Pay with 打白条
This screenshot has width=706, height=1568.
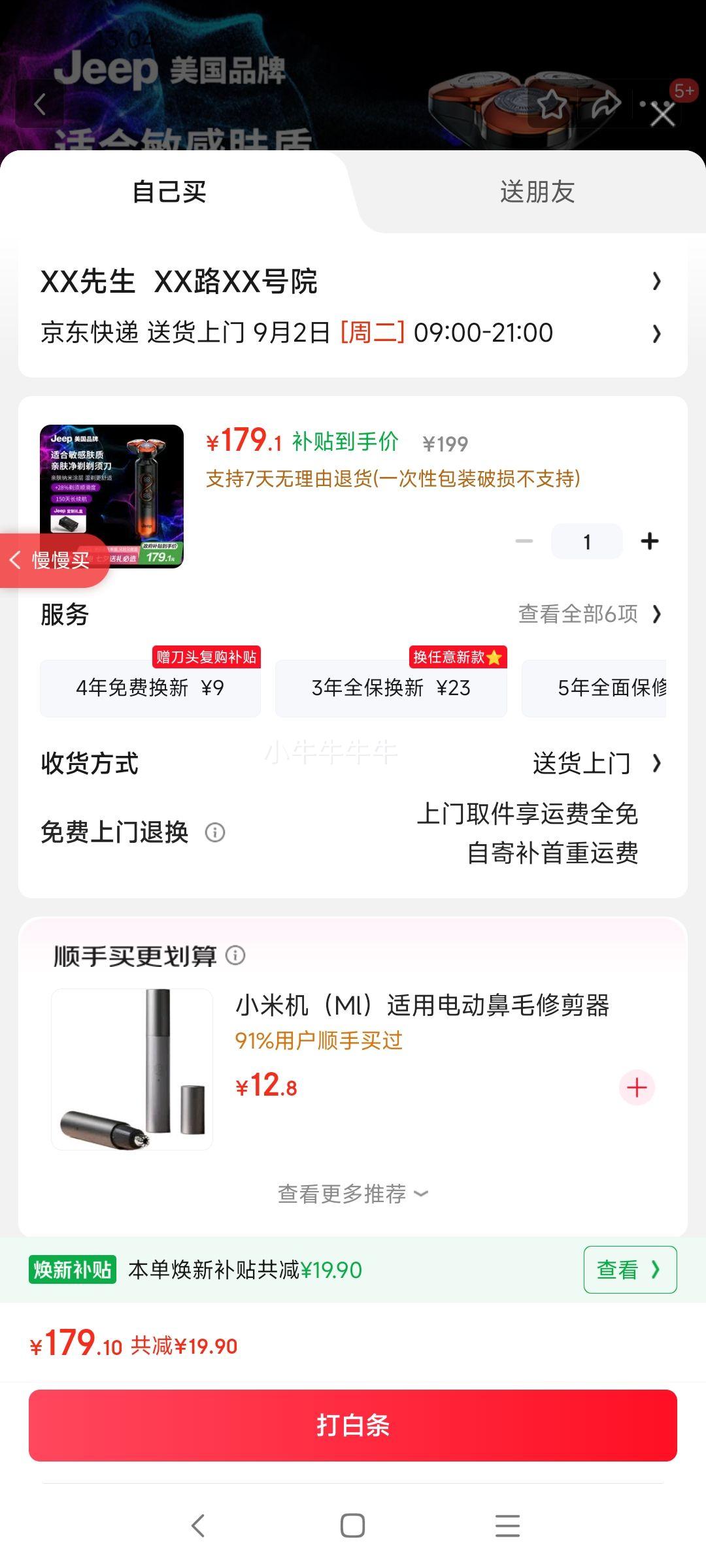click(353, 1425)
